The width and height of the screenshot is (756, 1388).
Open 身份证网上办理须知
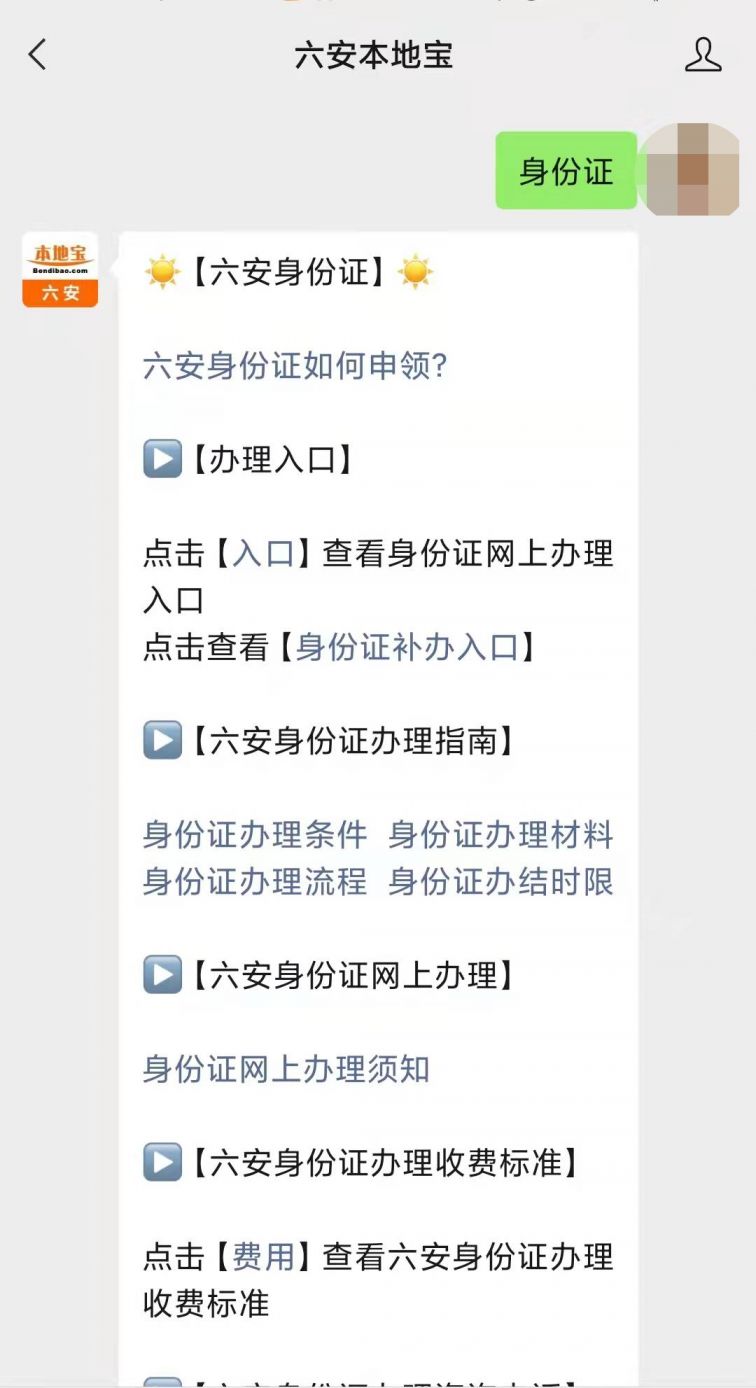(x=287, y=1069)
